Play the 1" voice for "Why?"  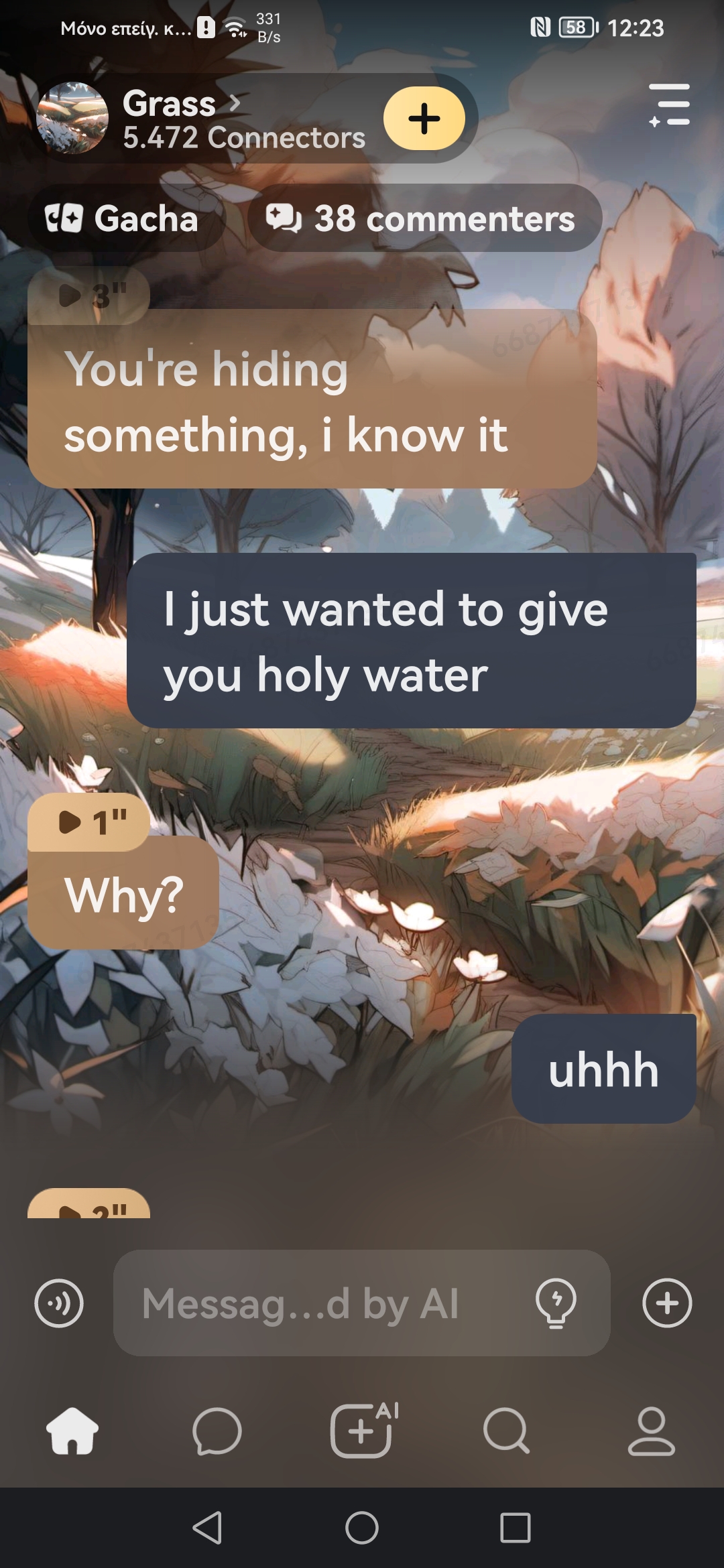[88, 822]
